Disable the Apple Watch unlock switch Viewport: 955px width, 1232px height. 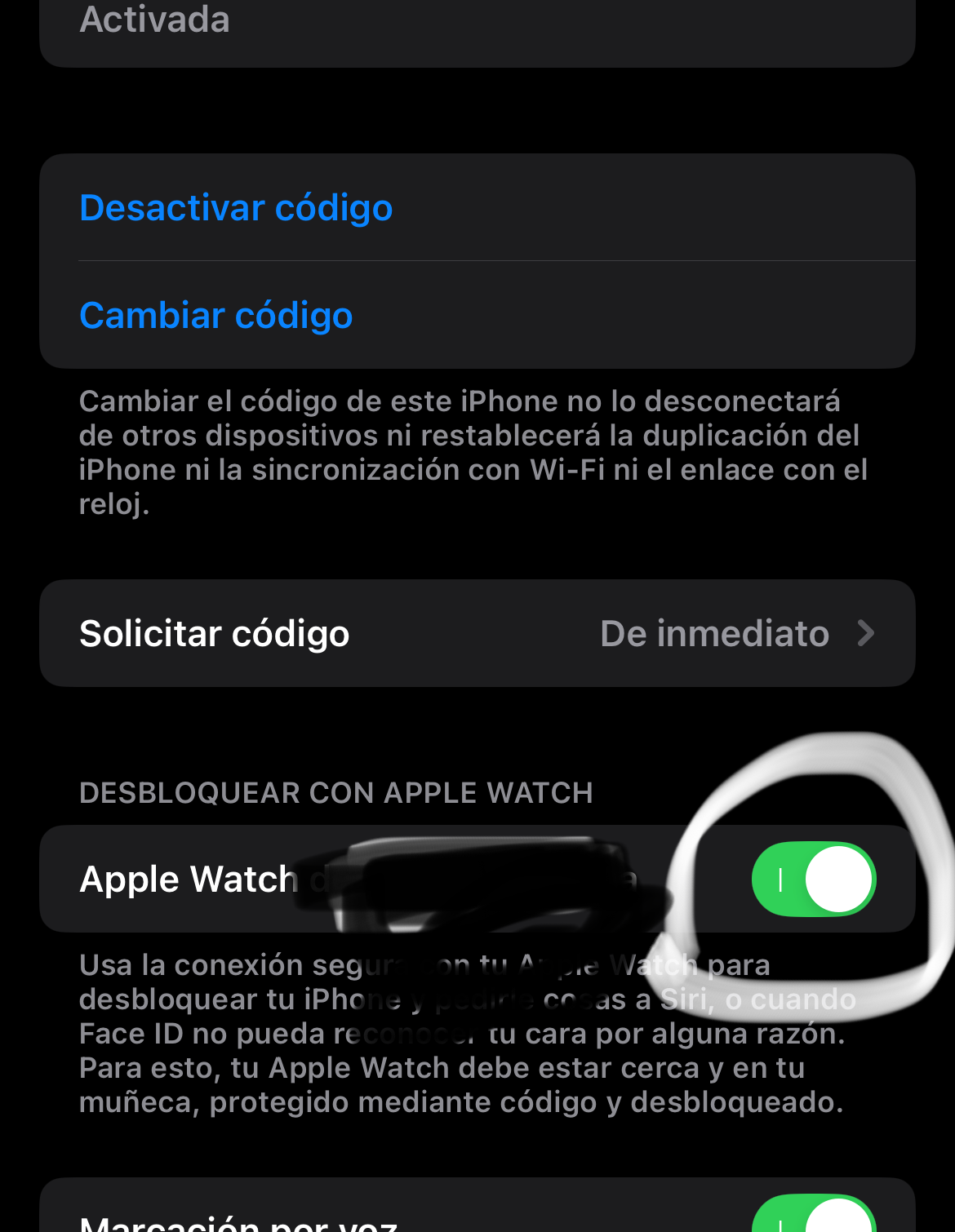coord(813,880)
